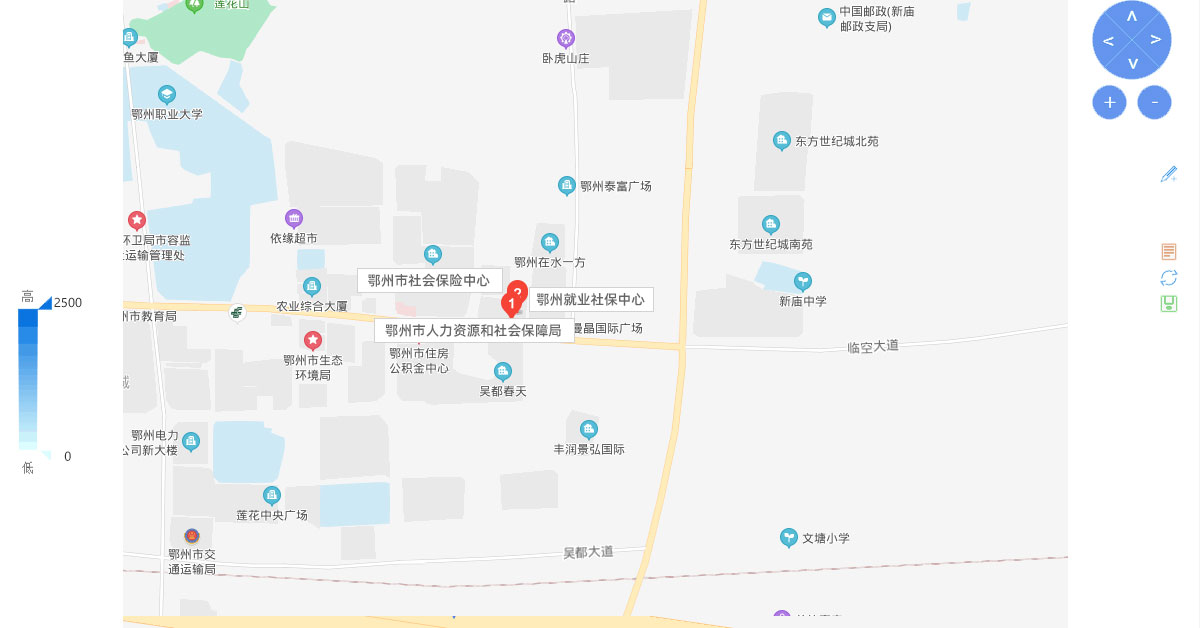Viewport: 1200px width, 628px height.
Task: Zoom out with the minus button
Action: [1154, 102]
